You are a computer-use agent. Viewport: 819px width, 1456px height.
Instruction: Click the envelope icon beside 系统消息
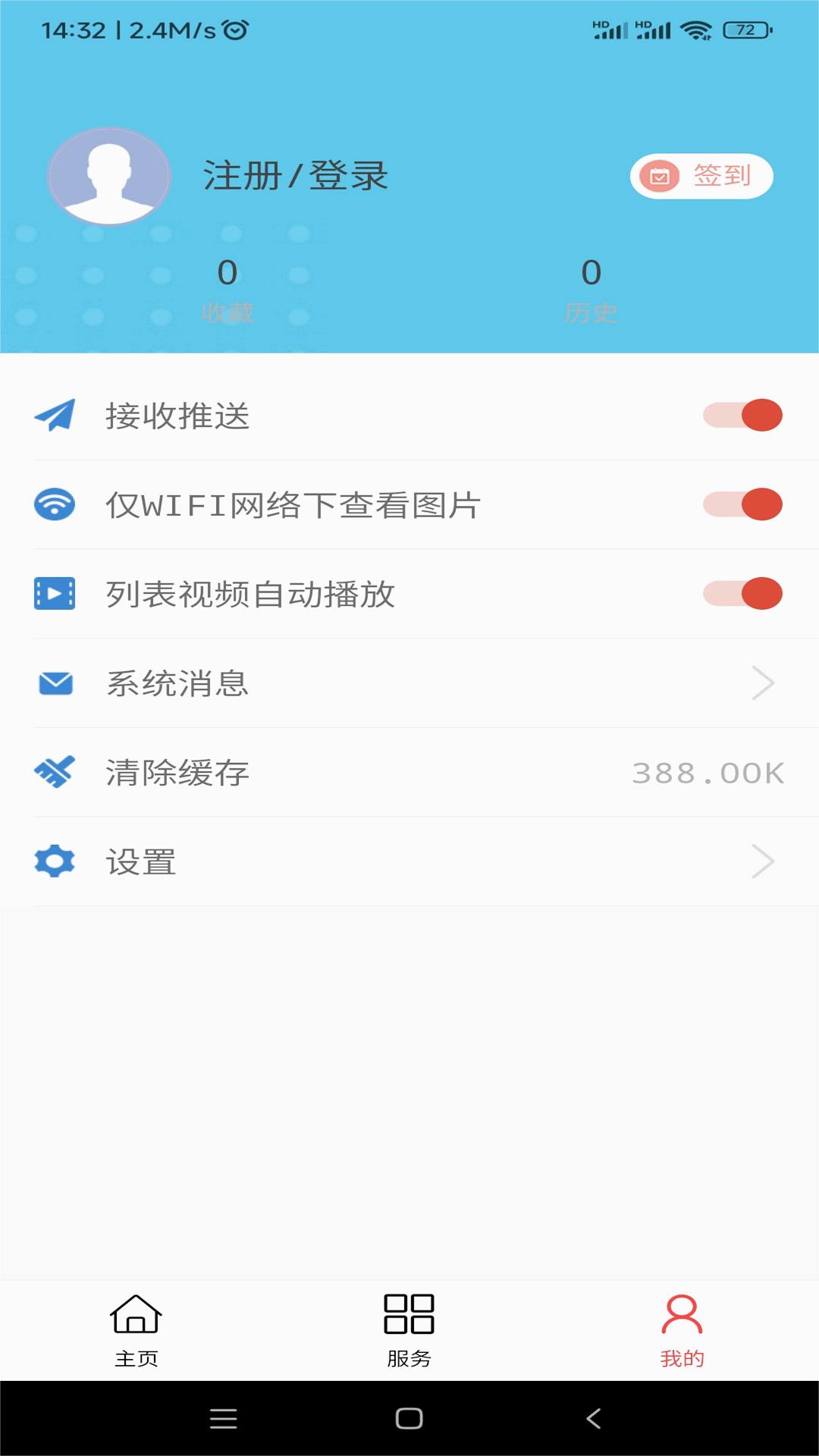tap(55, 682)
